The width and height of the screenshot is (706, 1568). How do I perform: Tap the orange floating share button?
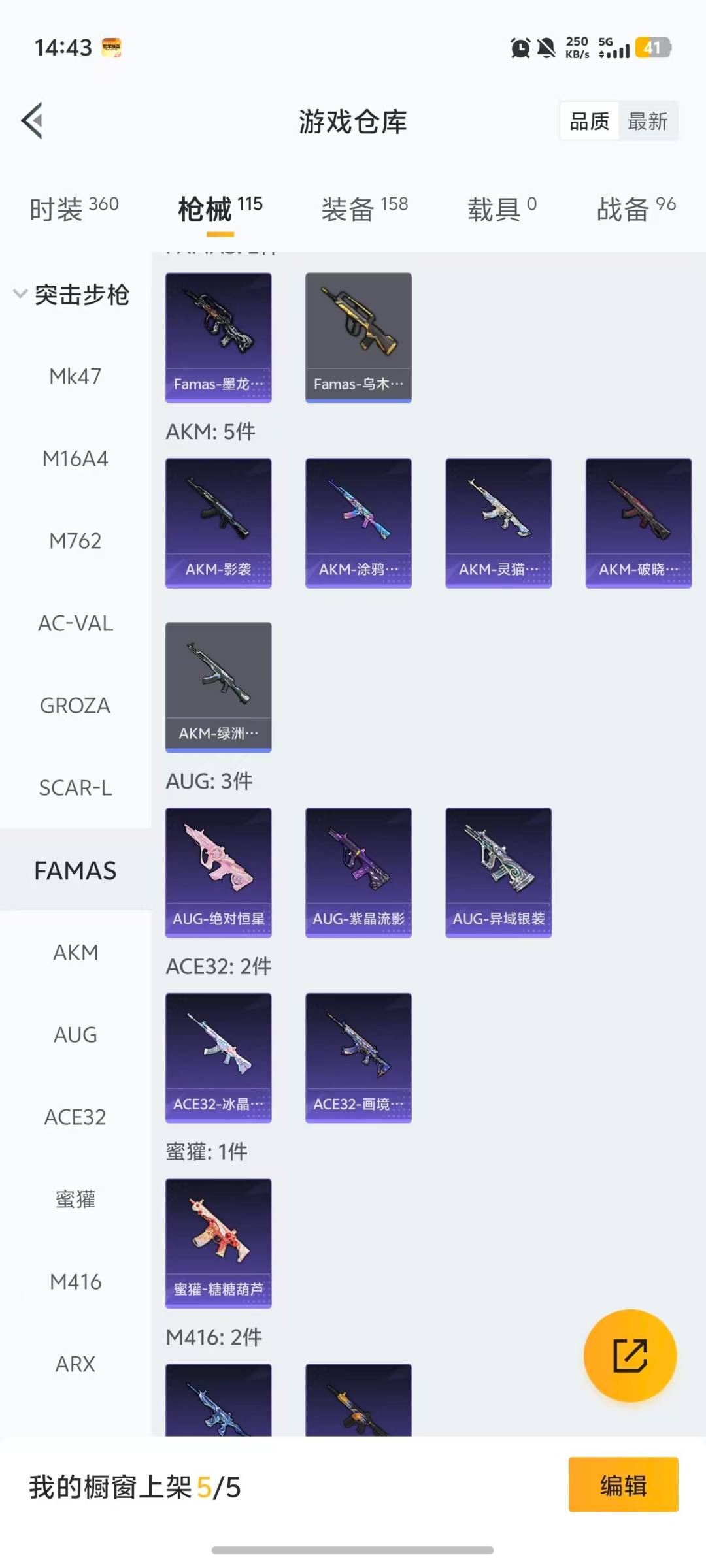pos(630,1355)
